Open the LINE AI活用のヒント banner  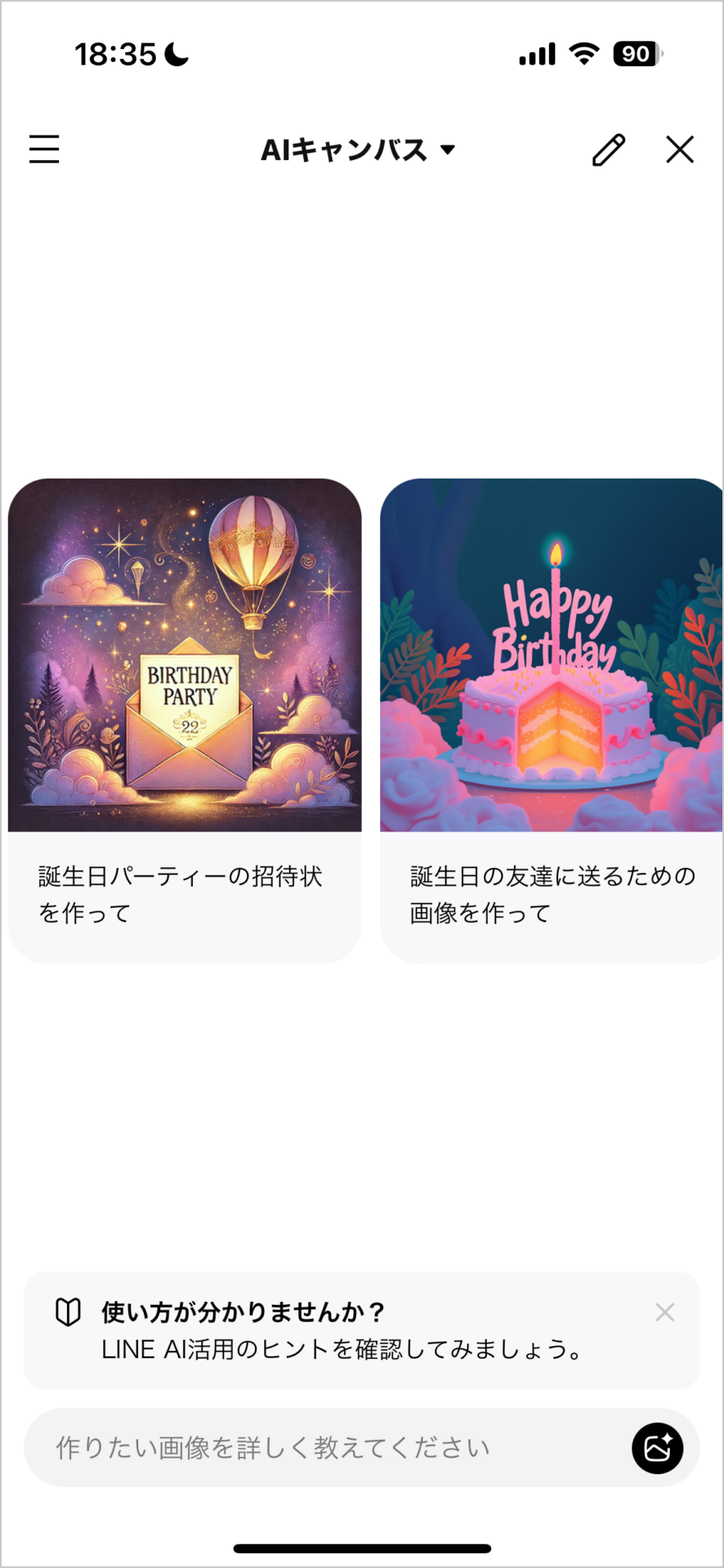tap(343, 1331)
